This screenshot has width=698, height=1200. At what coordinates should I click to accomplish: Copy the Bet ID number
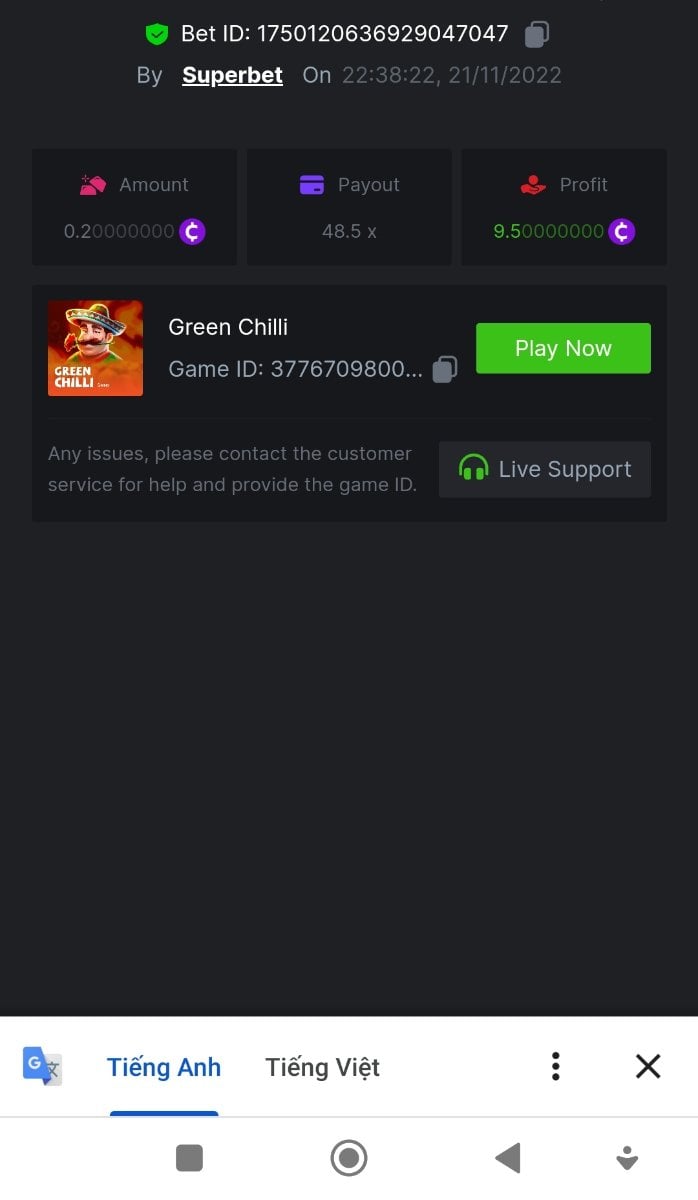coord(537,34)
